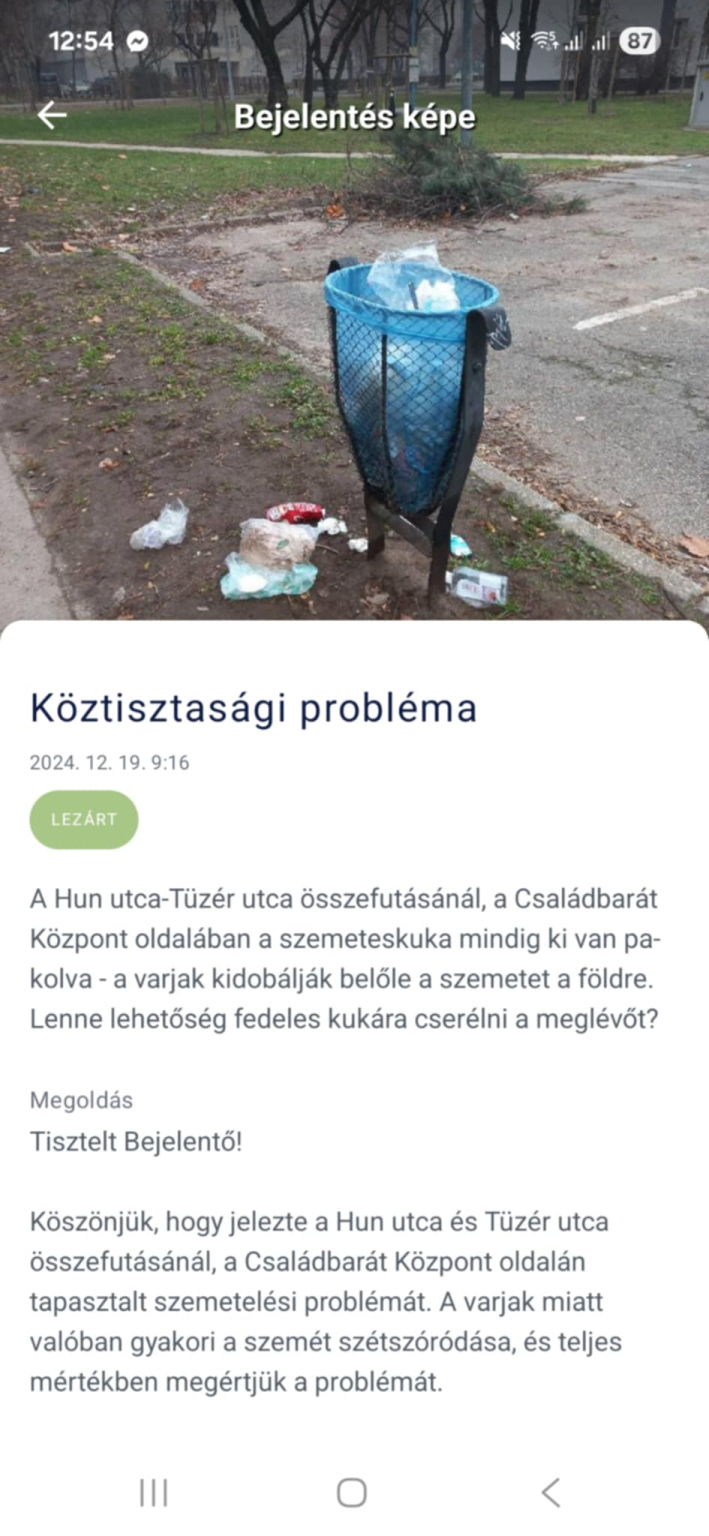Go to home screen via navigation bar
Viewport: 709px width, 1536px height.
coord(352,1492)
